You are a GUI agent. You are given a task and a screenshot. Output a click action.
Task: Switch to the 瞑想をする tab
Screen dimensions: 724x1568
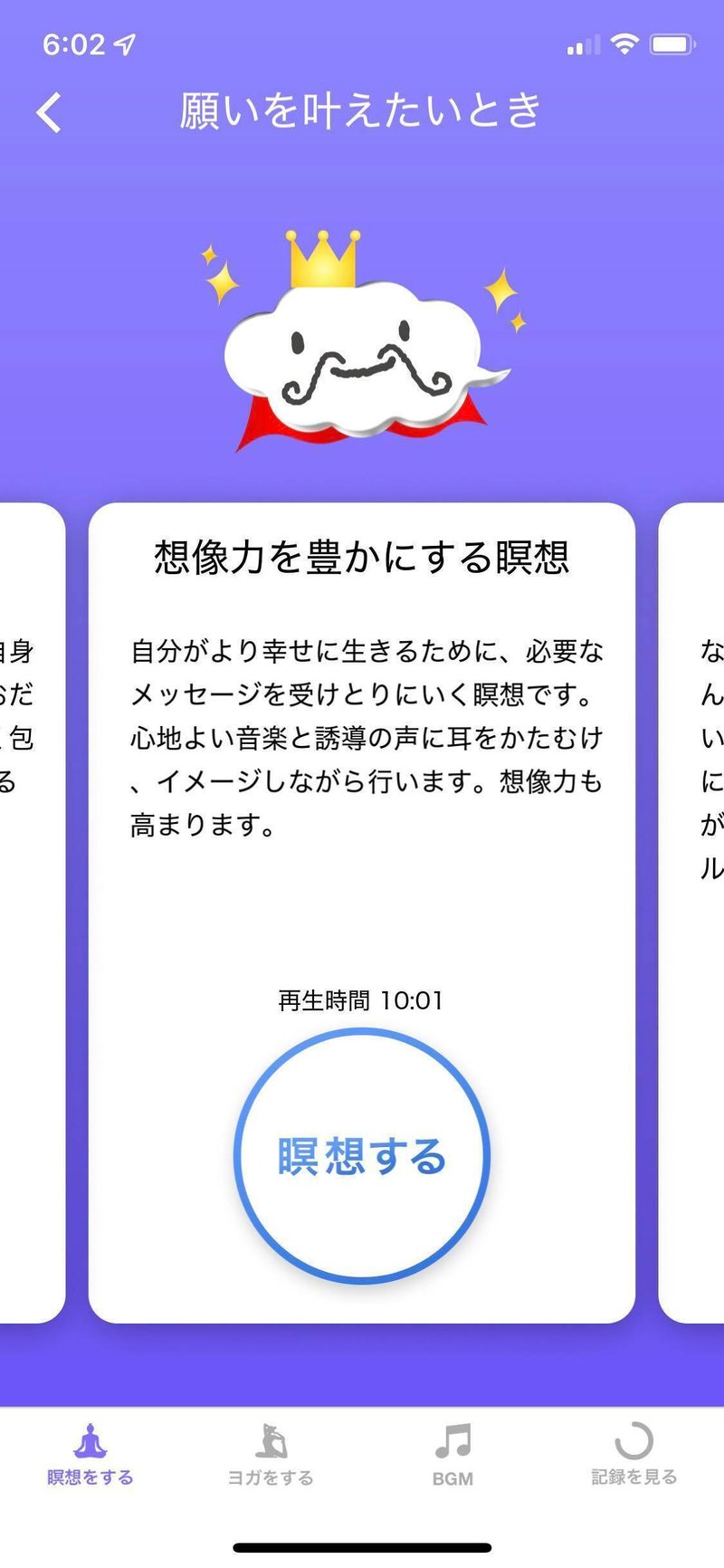click(90, 1455)
